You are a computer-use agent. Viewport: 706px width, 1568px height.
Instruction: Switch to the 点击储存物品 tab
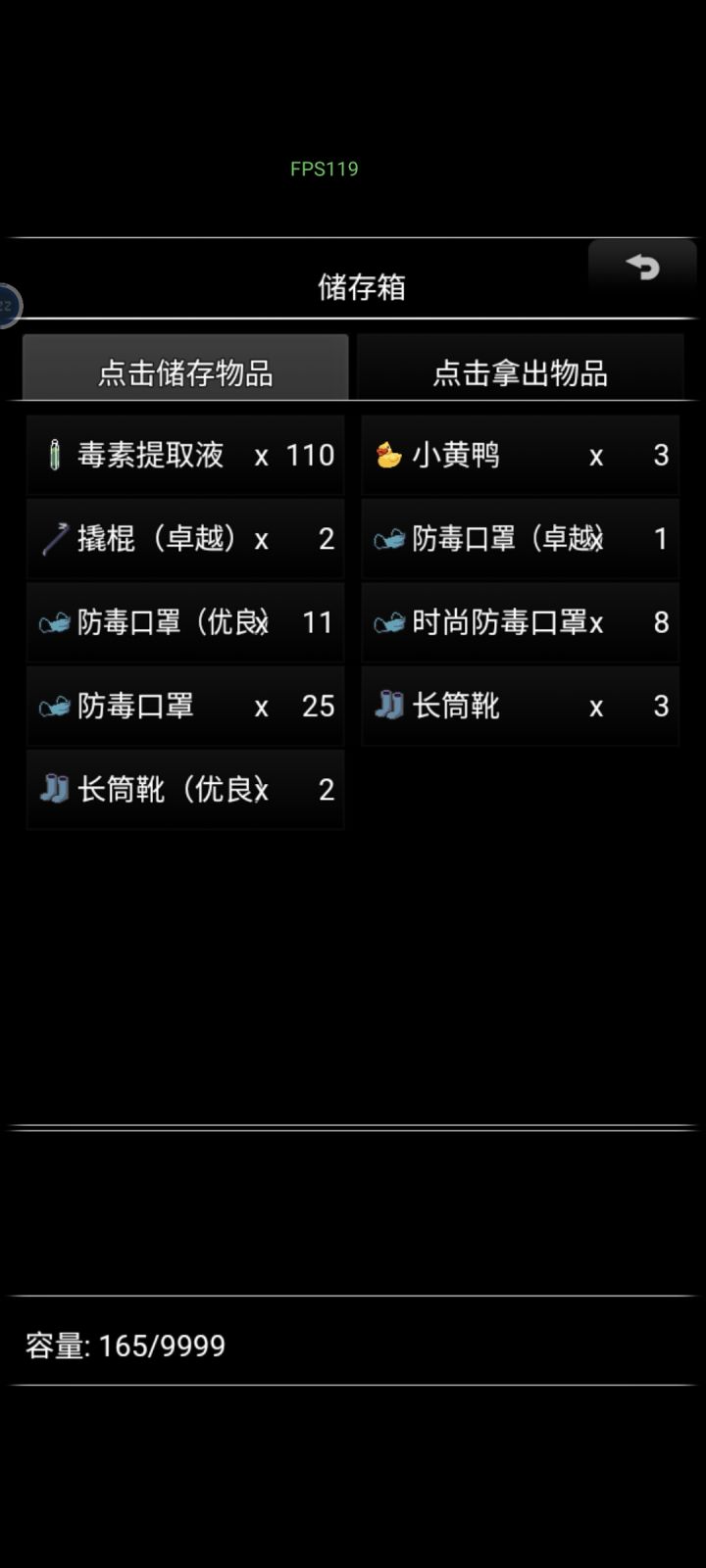click(185, 367)
